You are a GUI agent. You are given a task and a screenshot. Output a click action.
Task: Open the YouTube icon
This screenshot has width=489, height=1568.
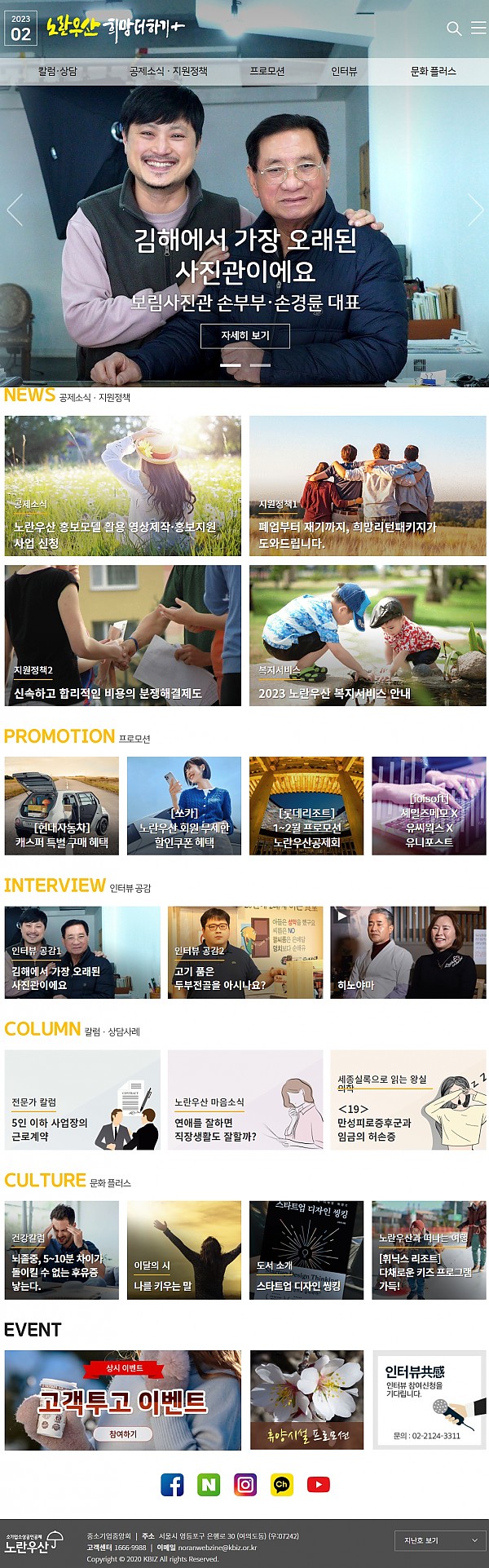tap(318, 1485)
